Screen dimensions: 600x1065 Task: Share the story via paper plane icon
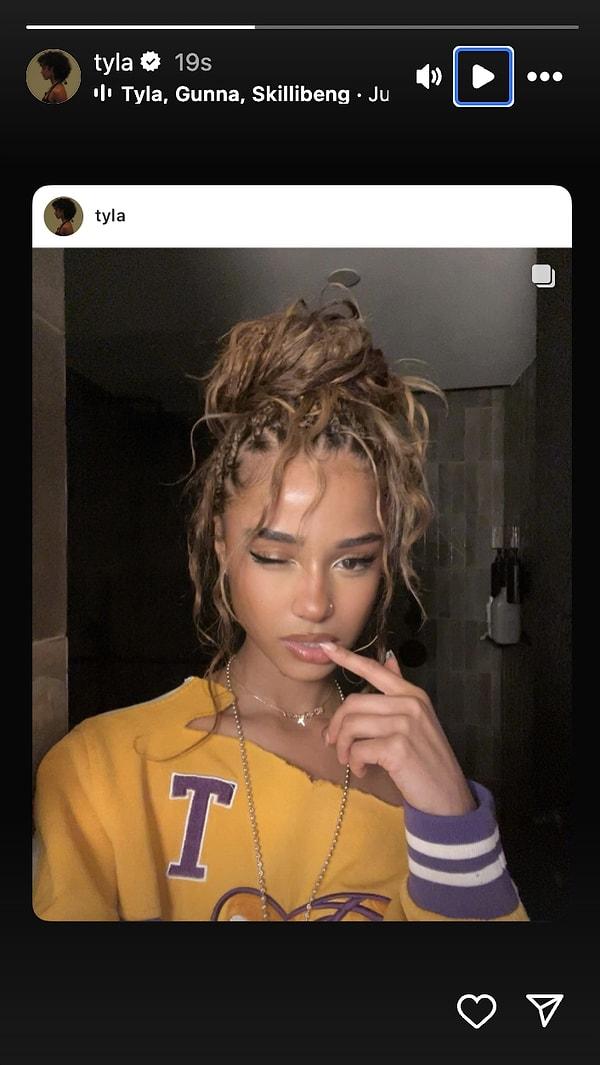(545, 1011)
